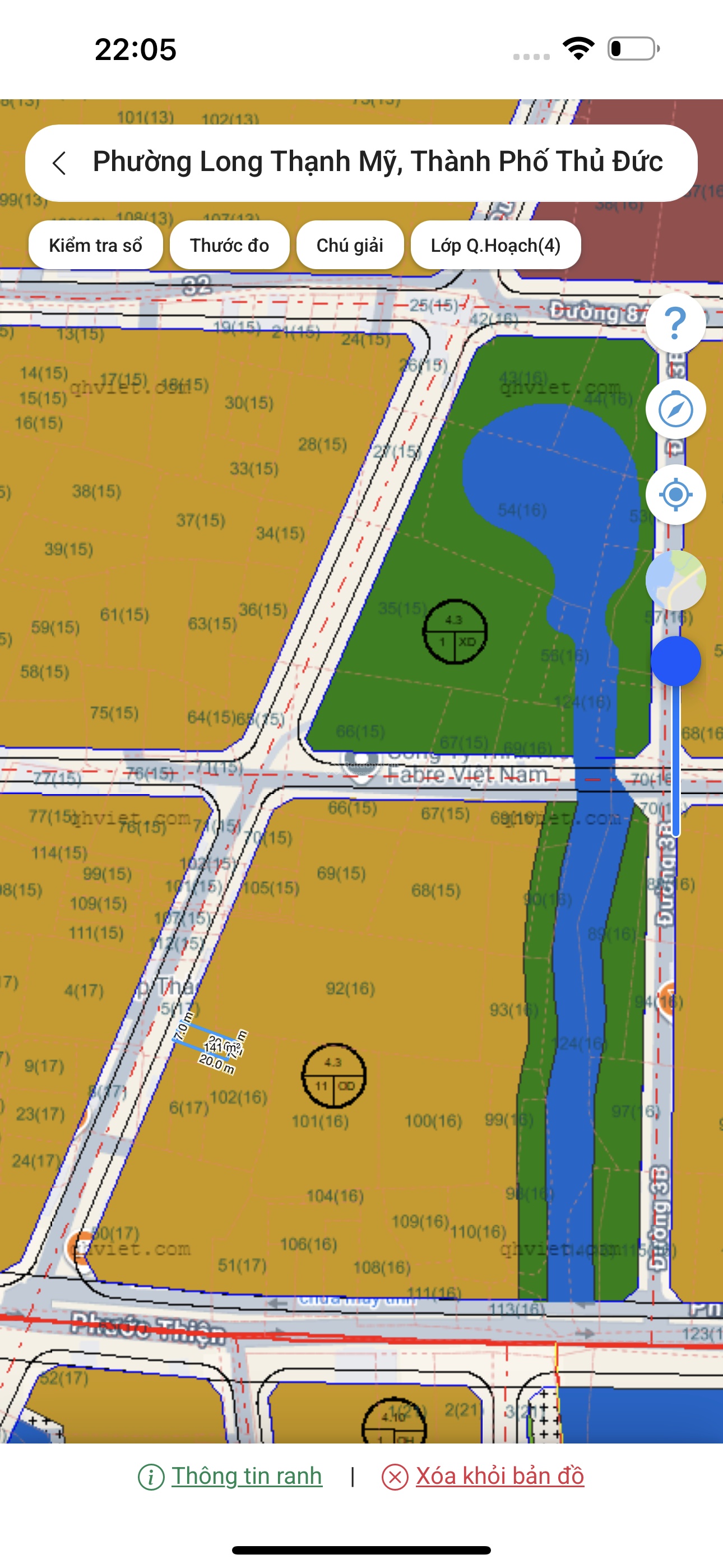Activate the Thước đo measuring tool

[229, 245]
